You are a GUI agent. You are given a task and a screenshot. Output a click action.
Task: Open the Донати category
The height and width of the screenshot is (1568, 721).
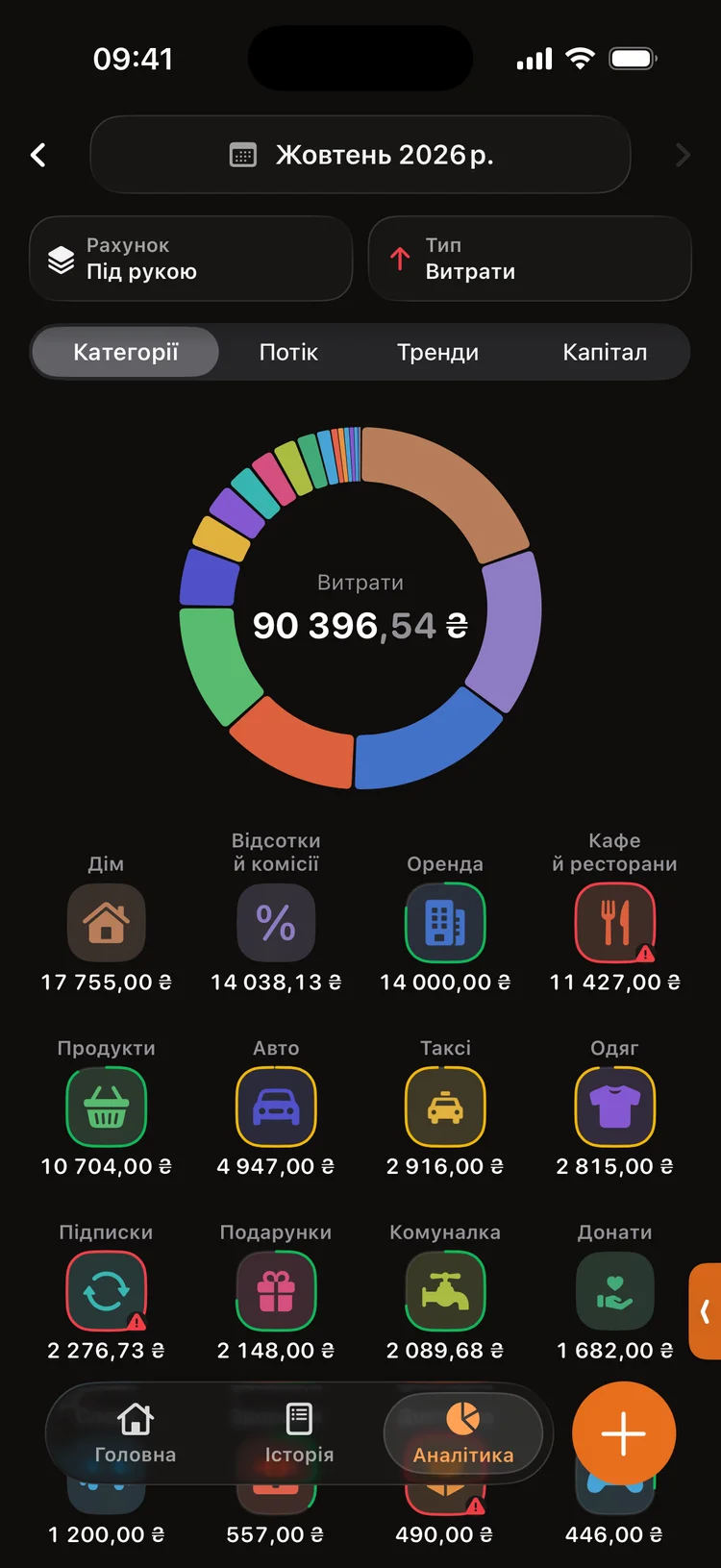[615, 1291]
